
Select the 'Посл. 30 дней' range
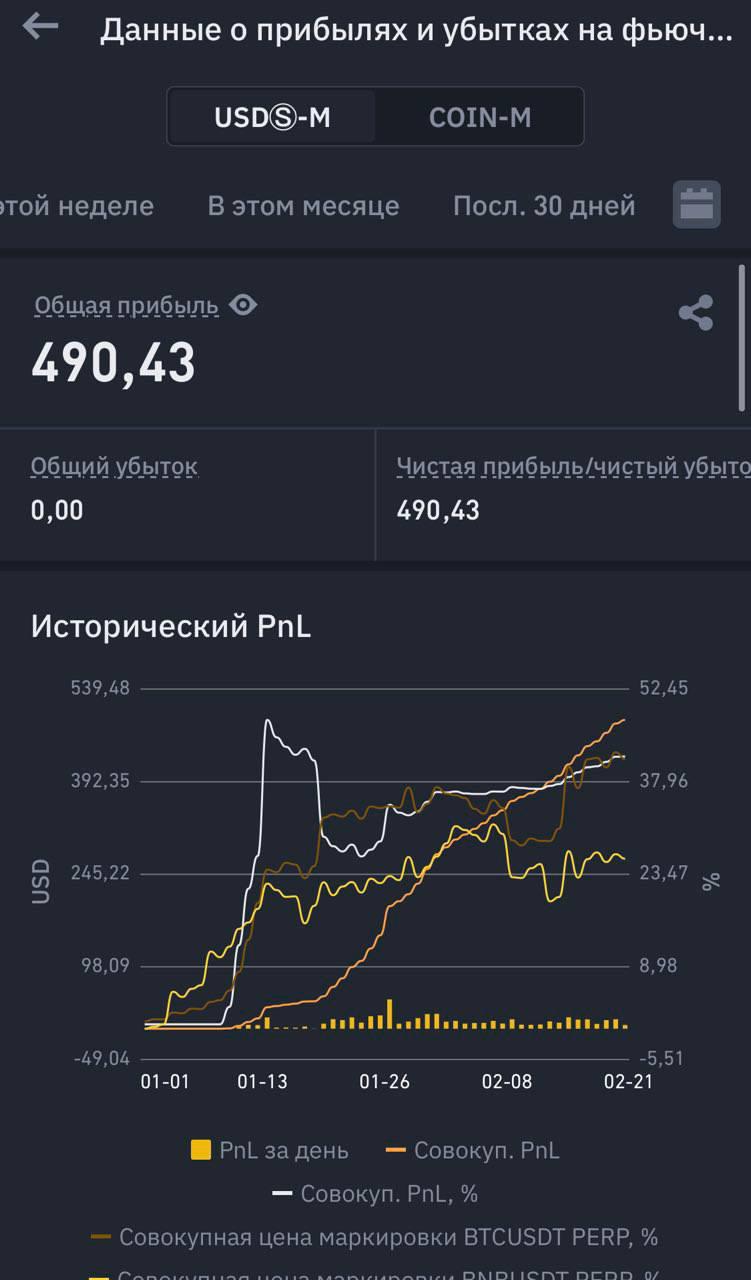coord(544,206)
